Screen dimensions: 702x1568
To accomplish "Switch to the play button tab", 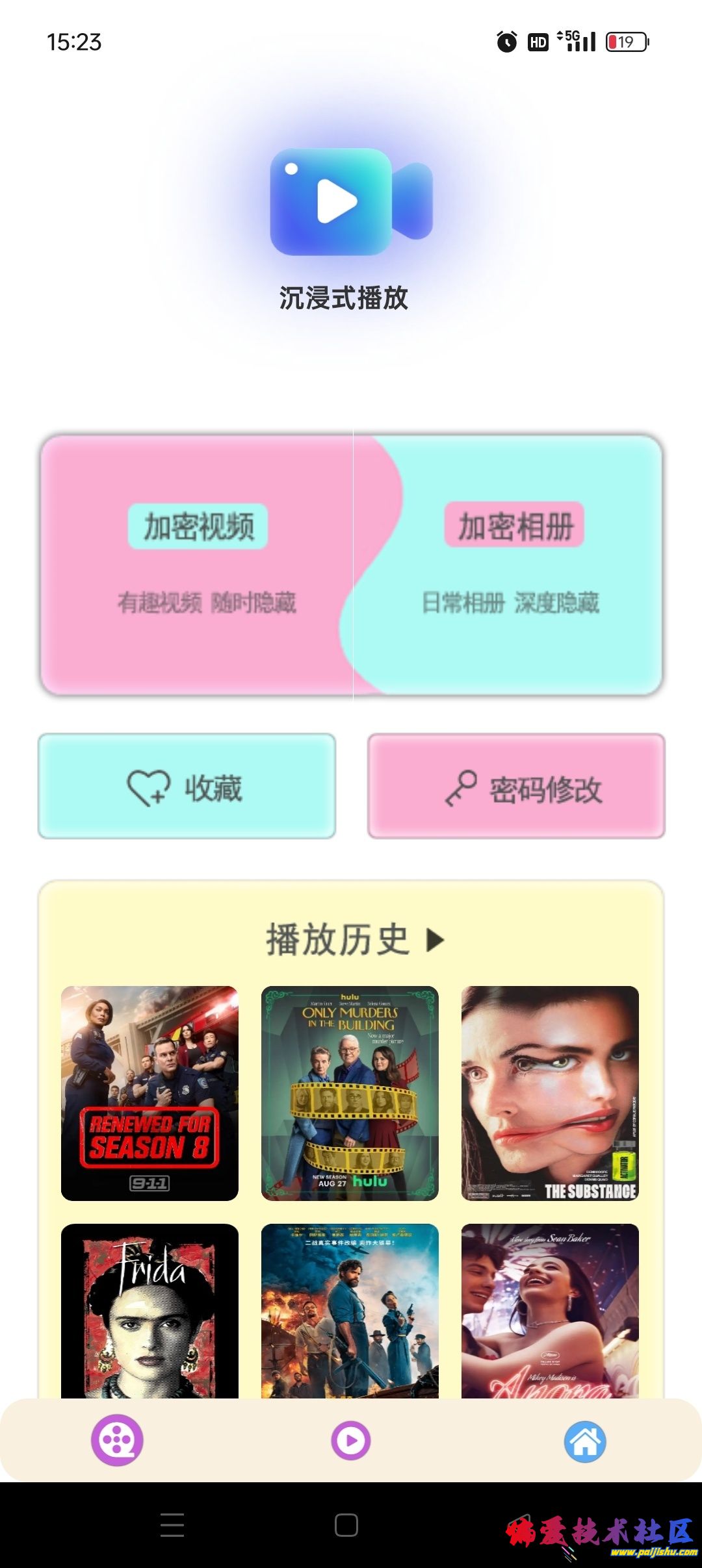I will pos(351,1440).
